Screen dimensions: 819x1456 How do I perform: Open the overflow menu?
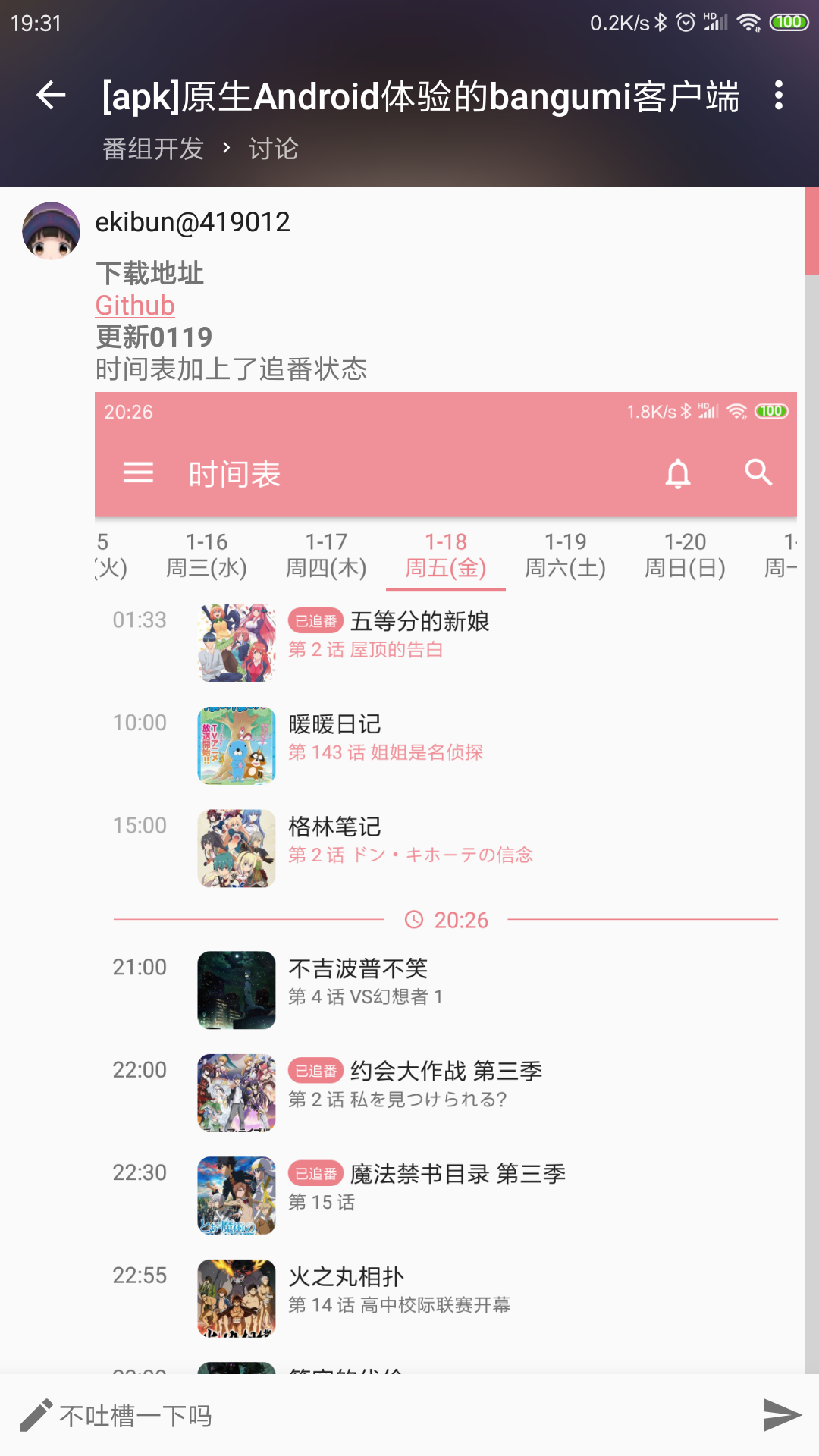(778, 96)
